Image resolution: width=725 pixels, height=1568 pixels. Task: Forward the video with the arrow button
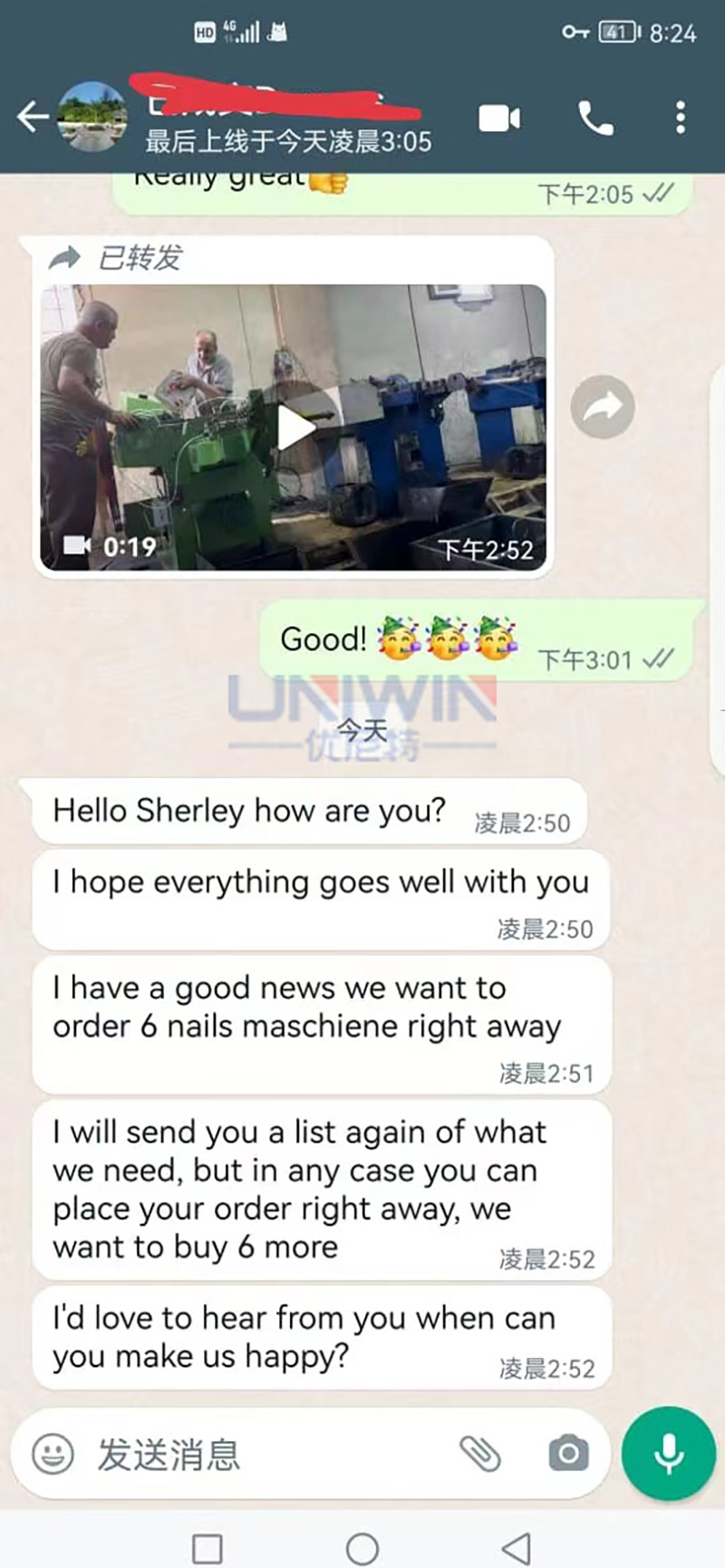(603, 407)
